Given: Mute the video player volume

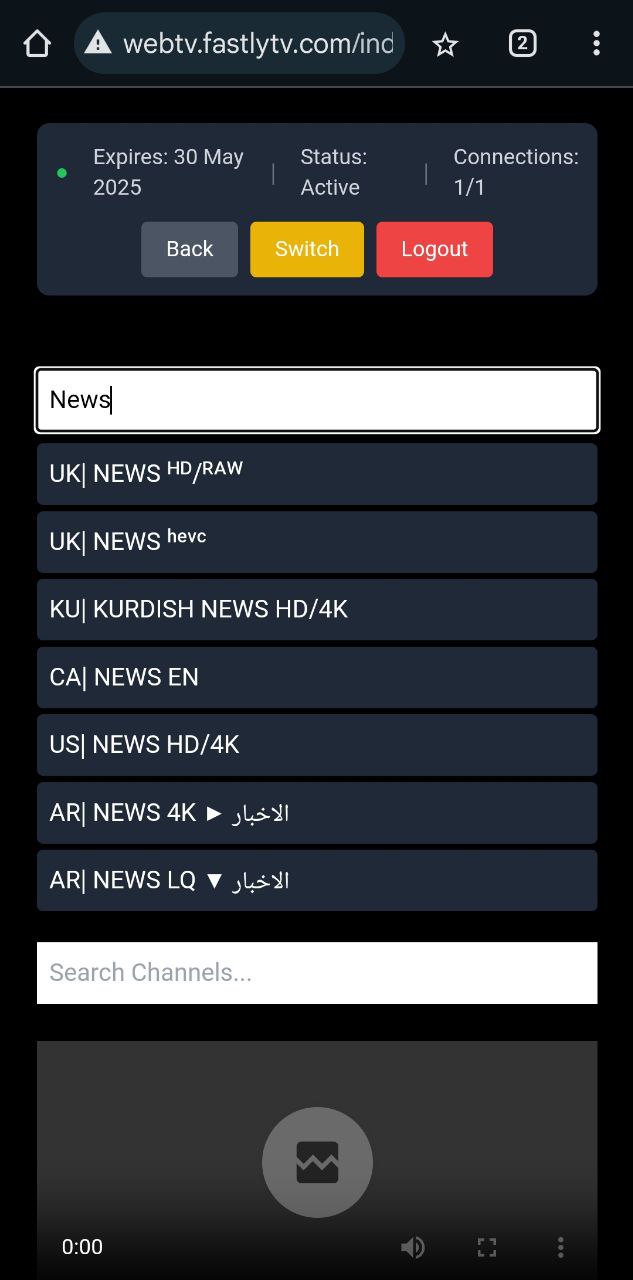Looking at the screenshot, I should pyautogui.click(x=412, y=1247).
